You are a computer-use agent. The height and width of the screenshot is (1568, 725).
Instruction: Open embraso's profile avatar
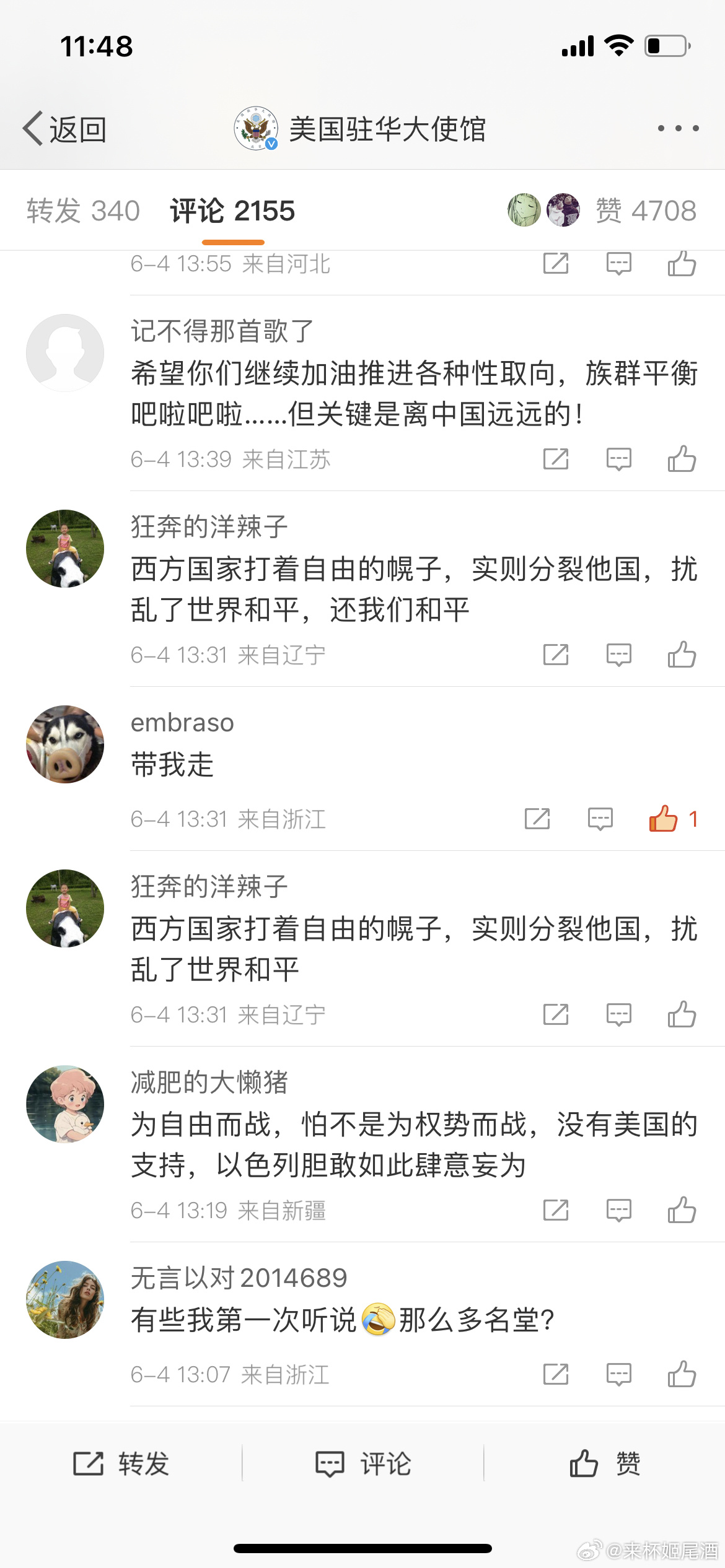[65, 744]
